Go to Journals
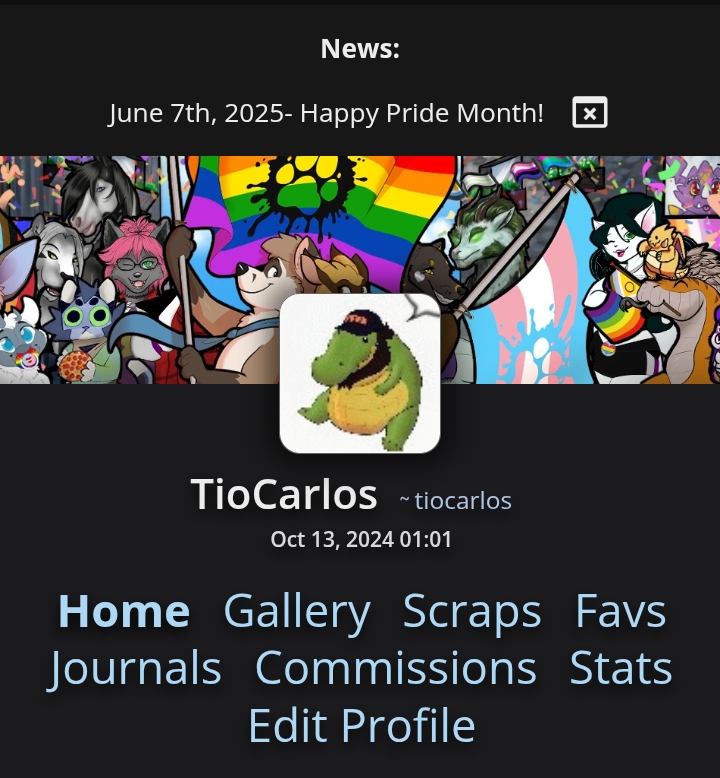This screenshot has height=778, width=720. pos(135,668)
